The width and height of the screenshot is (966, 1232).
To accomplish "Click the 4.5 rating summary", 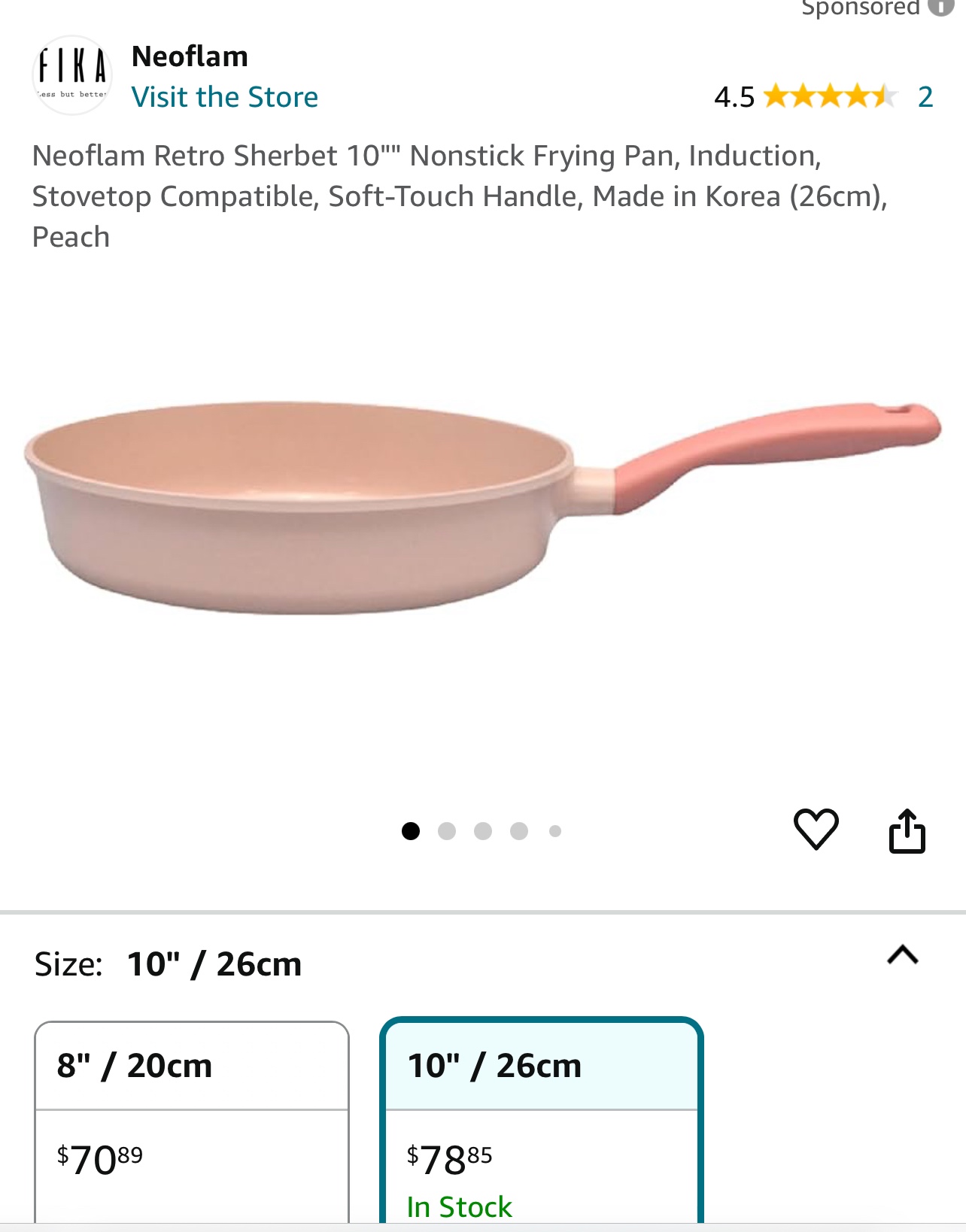I will (x=734, y=96).
